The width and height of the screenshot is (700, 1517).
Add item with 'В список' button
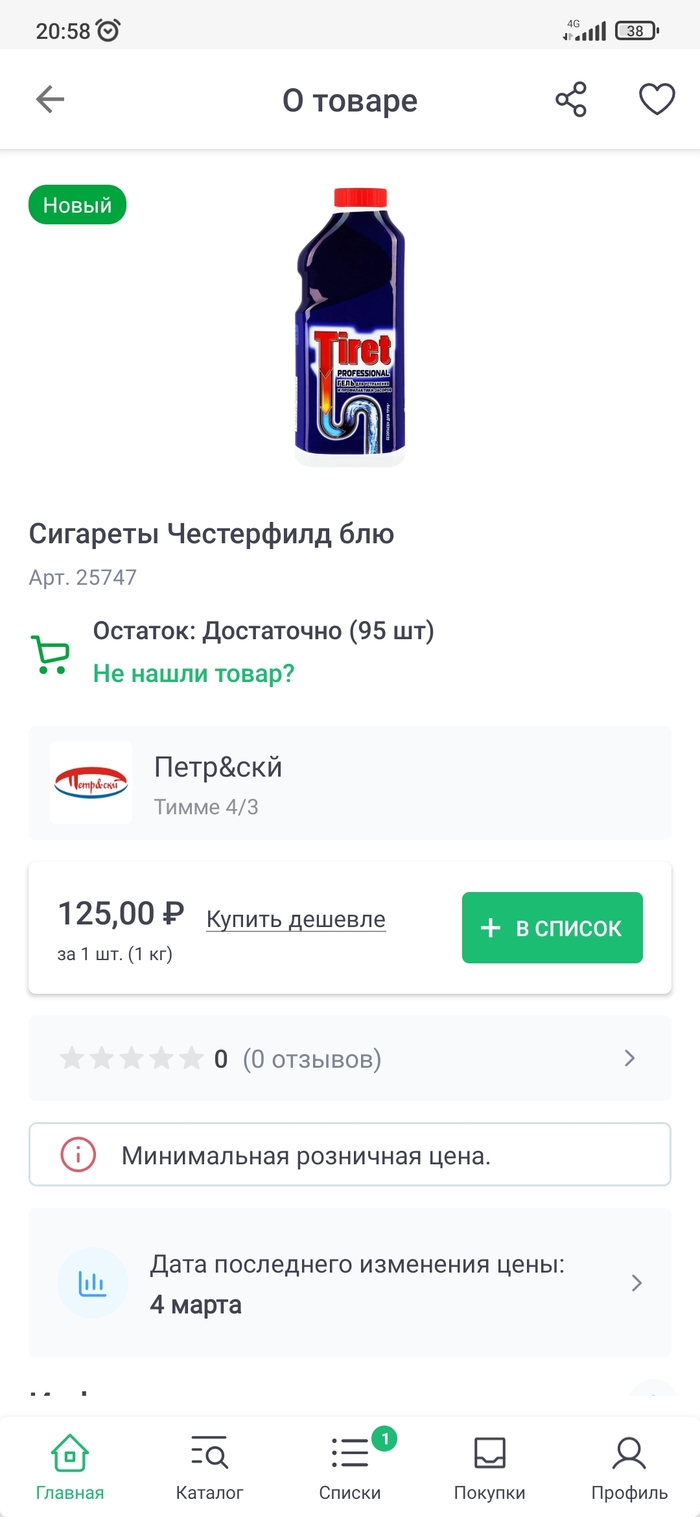552,928
